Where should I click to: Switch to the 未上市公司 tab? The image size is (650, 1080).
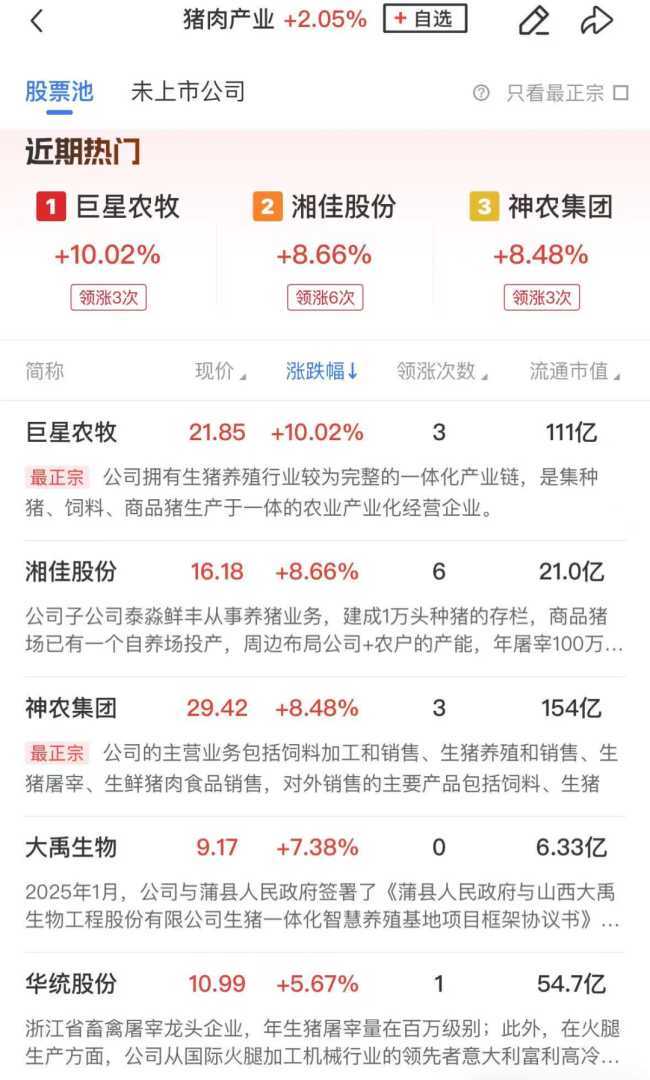pos(188,93)
